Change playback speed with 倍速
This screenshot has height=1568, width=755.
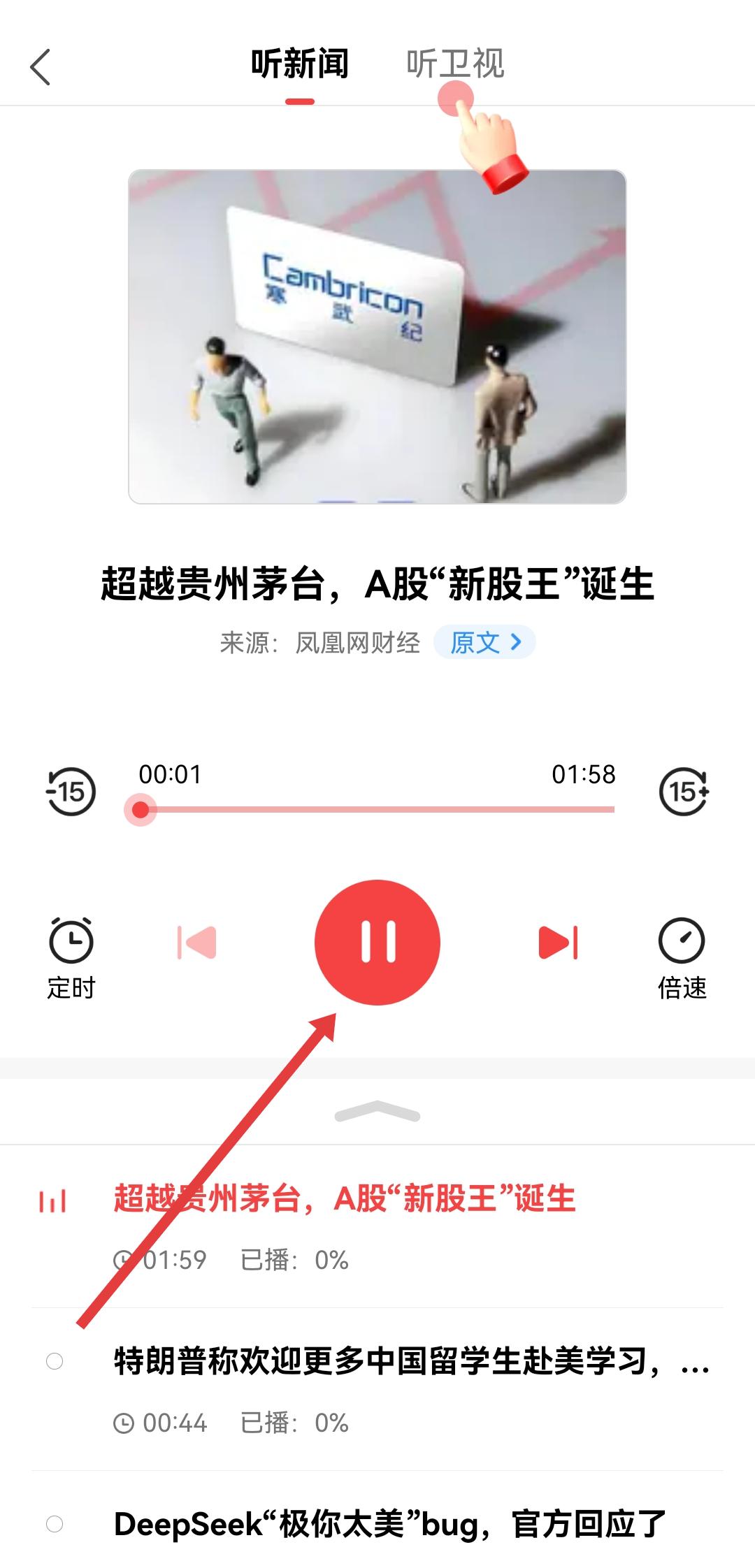682,957
